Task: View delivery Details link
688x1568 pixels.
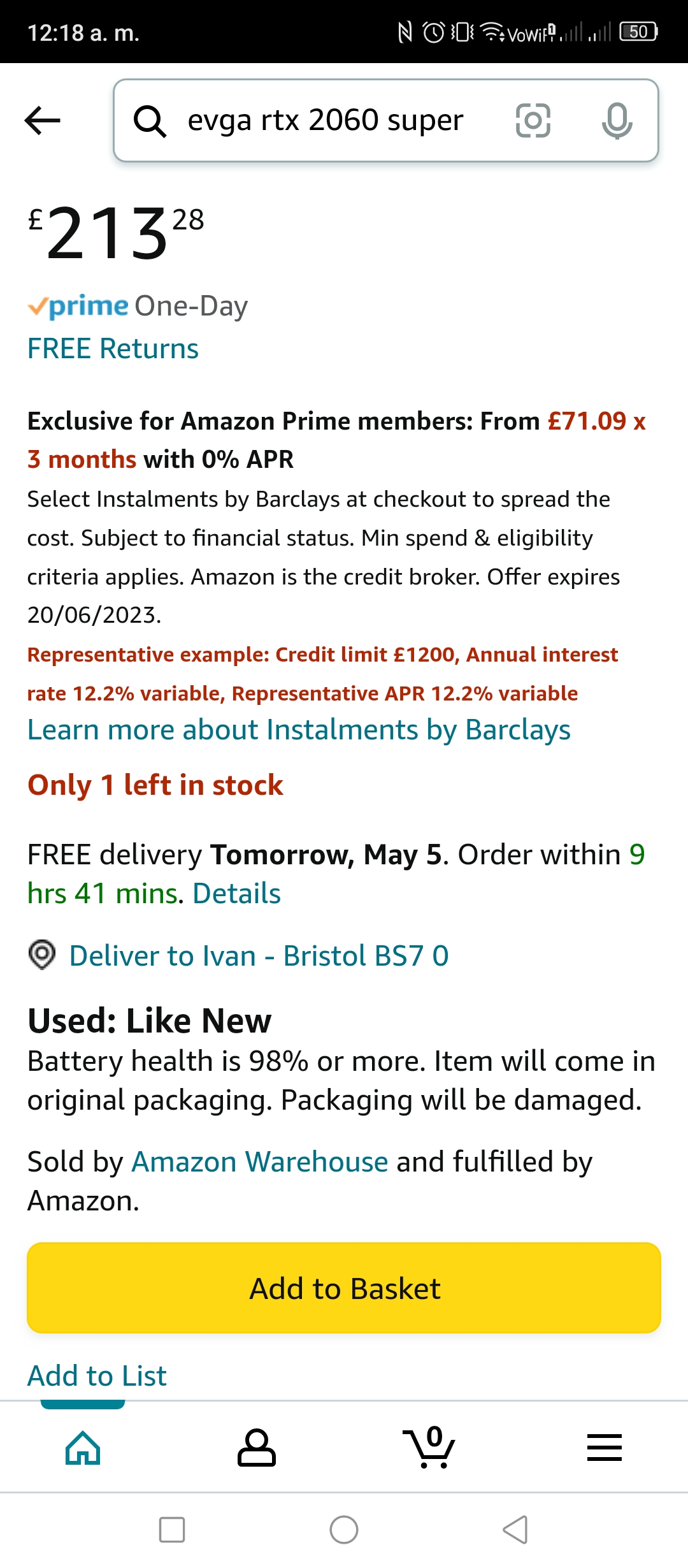Action: 236,894
